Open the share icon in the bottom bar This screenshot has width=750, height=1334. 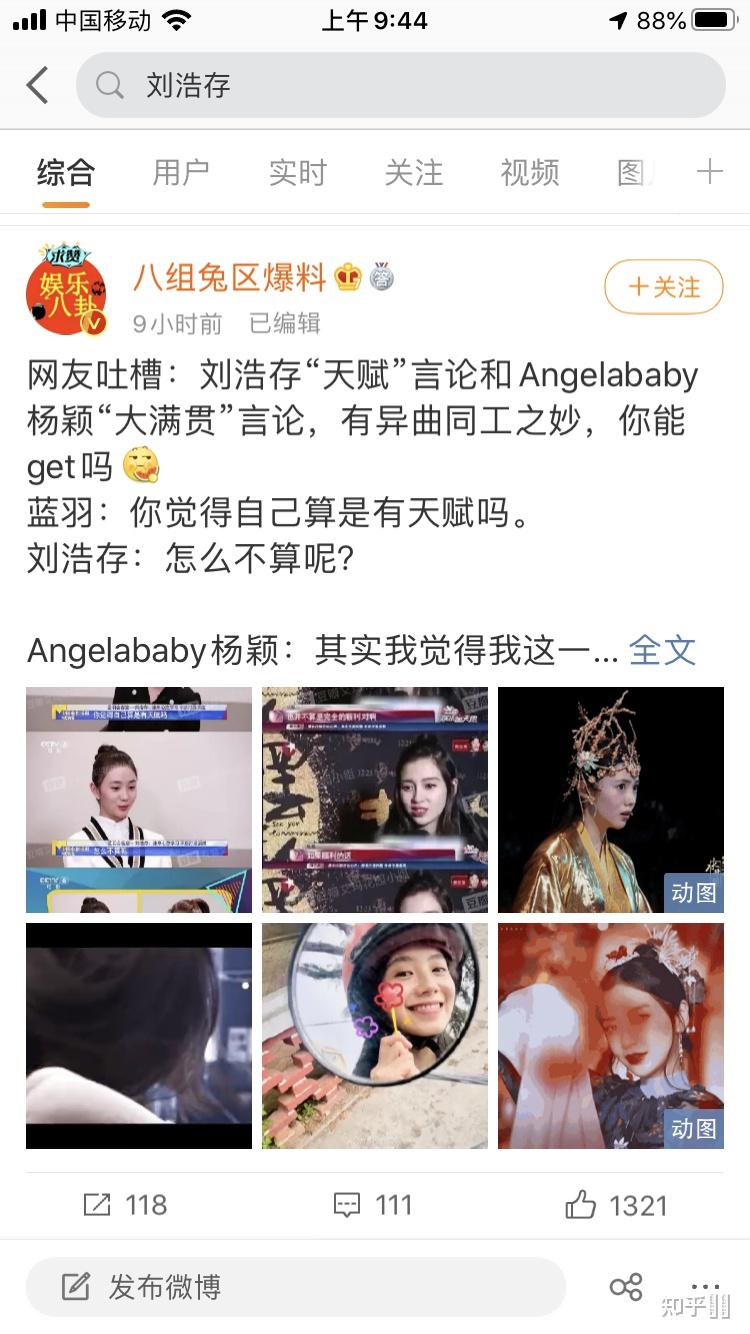click(626, 1286)
